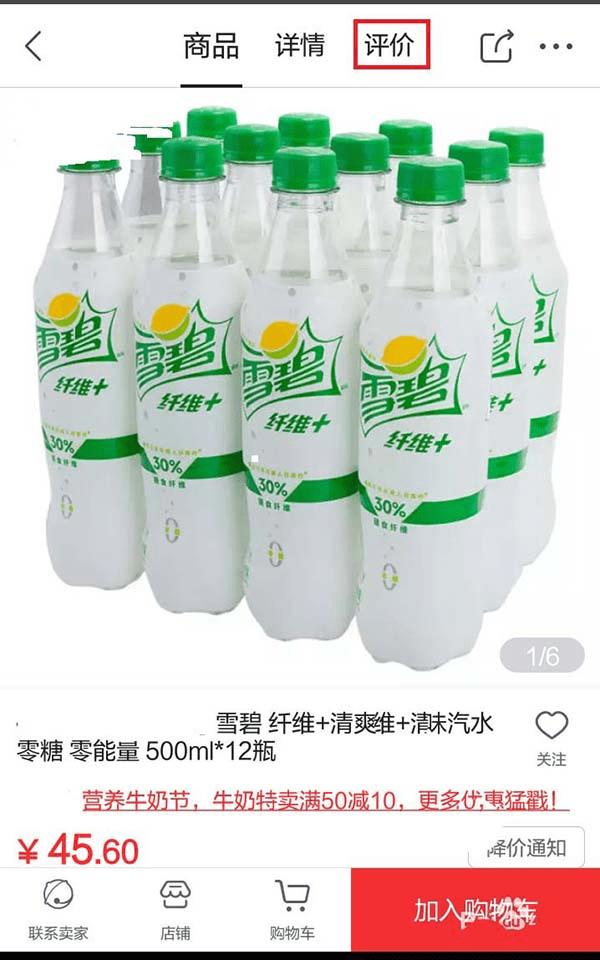Go back using the arrow icon
This screenshot has width=600, height=960.
34,46
